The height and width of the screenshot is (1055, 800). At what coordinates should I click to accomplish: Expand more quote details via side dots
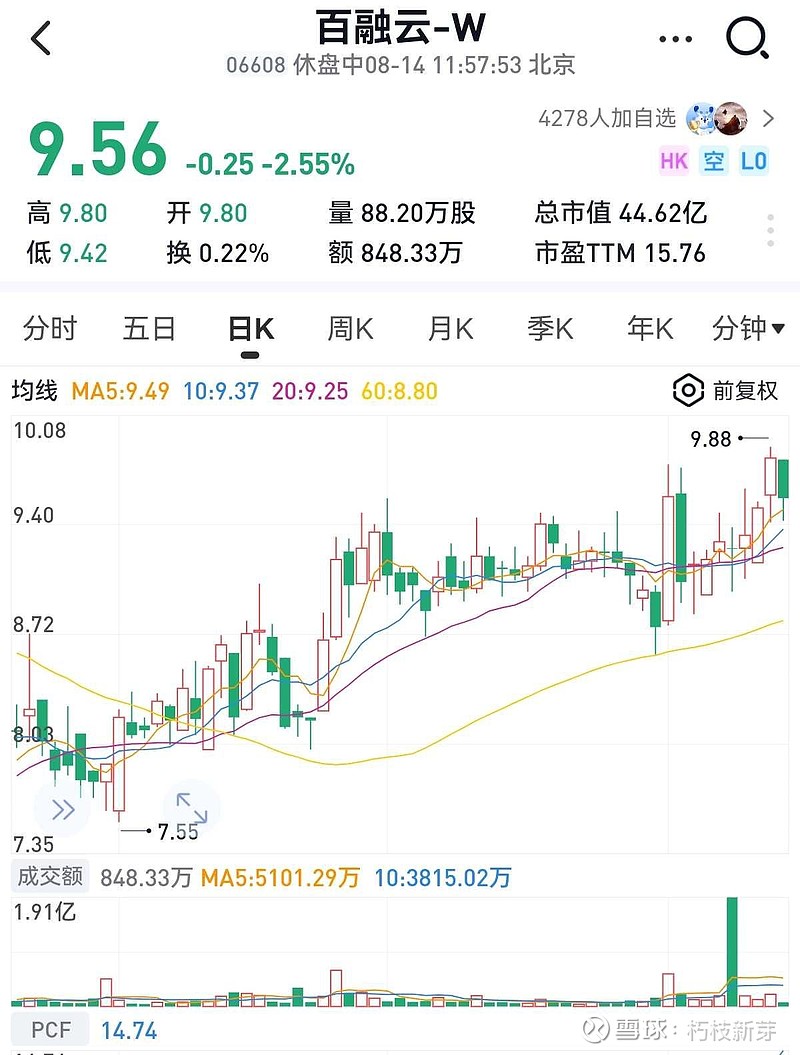point(770,230)
